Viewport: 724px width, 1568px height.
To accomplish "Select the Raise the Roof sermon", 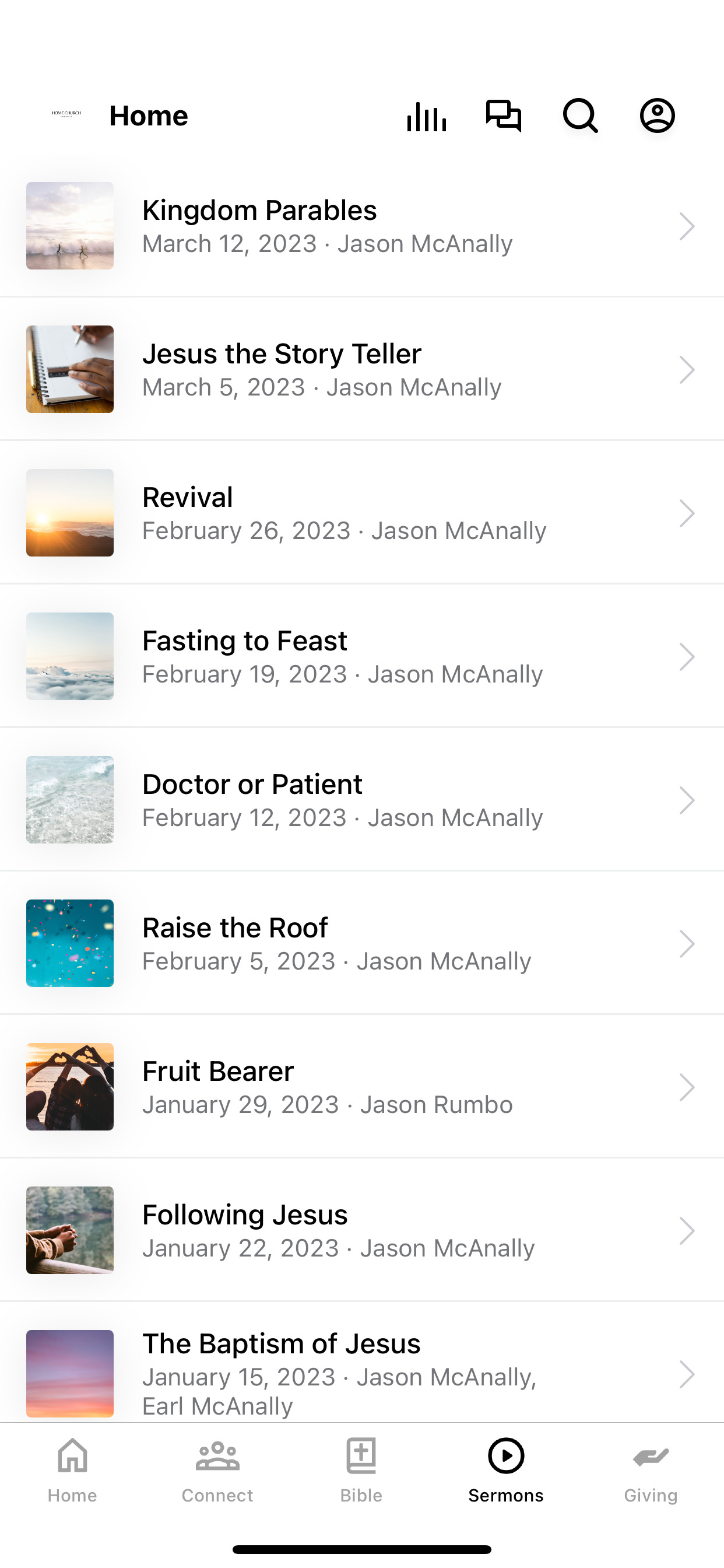I will click(362, 943).
